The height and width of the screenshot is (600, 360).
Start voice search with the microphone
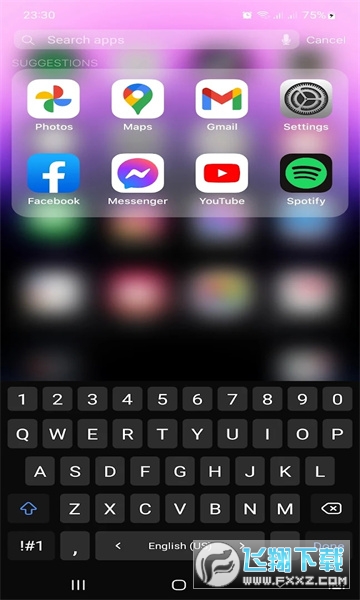pos(286,40)
